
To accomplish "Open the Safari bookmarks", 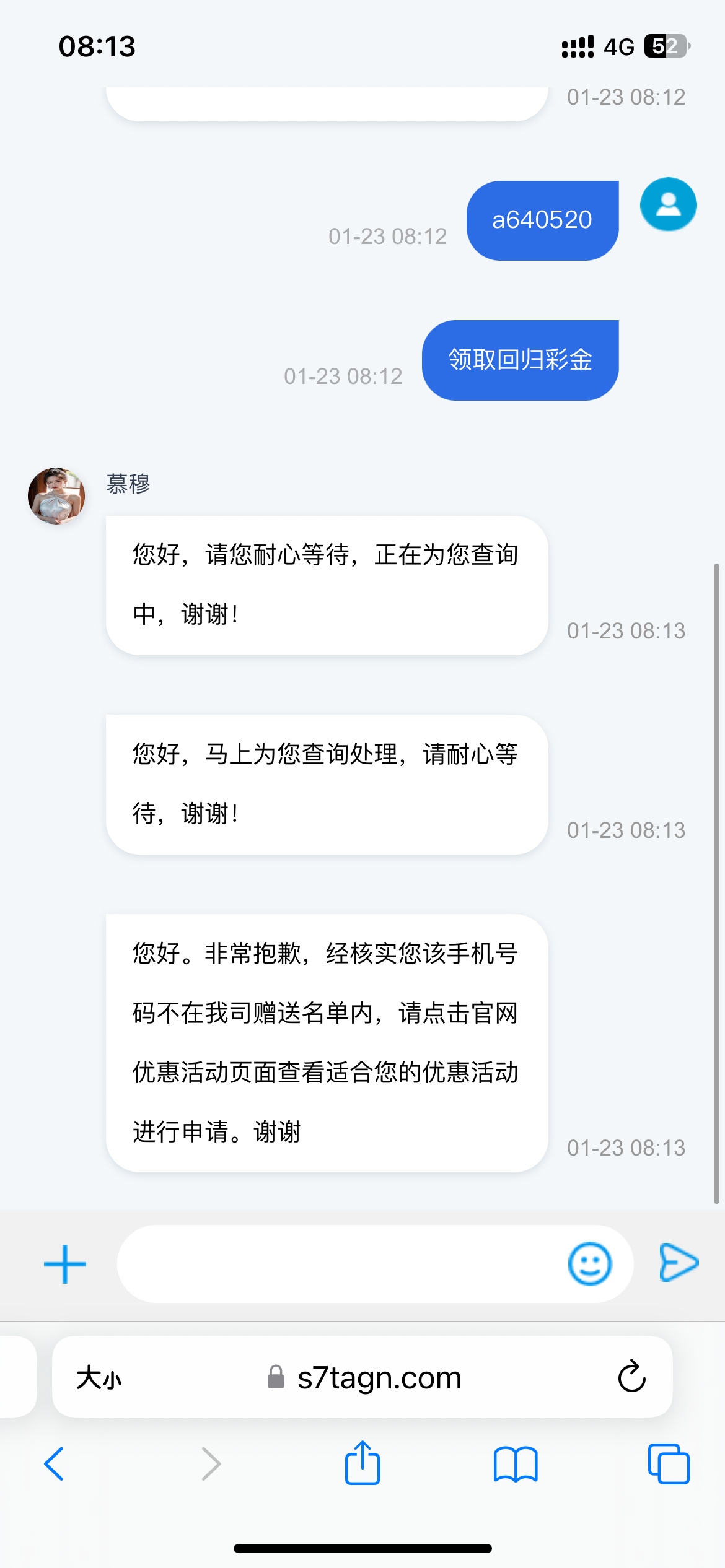I will 516,1464.
